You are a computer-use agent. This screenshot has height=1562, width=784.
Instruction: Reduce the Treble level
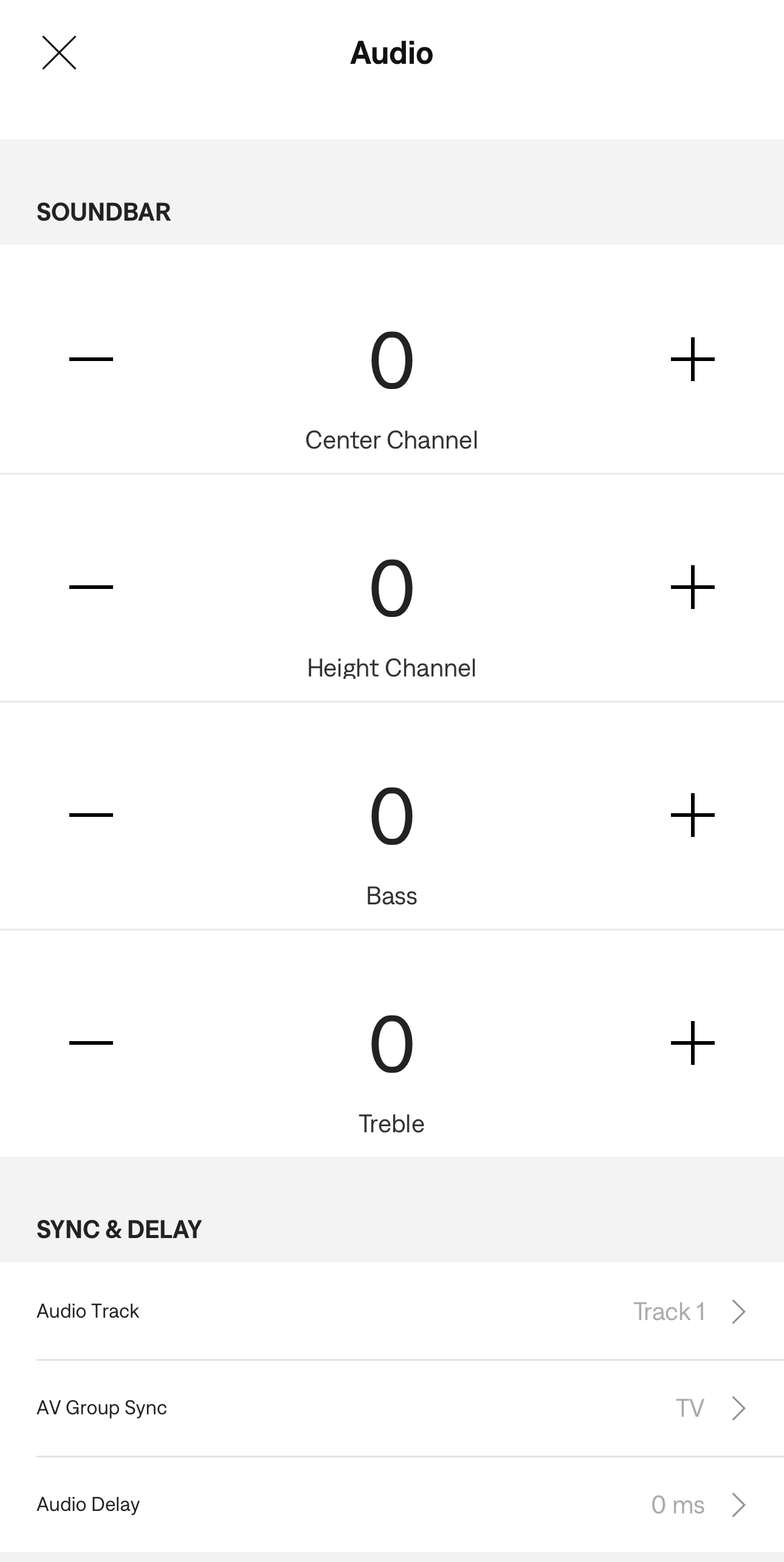(90, 1042)
